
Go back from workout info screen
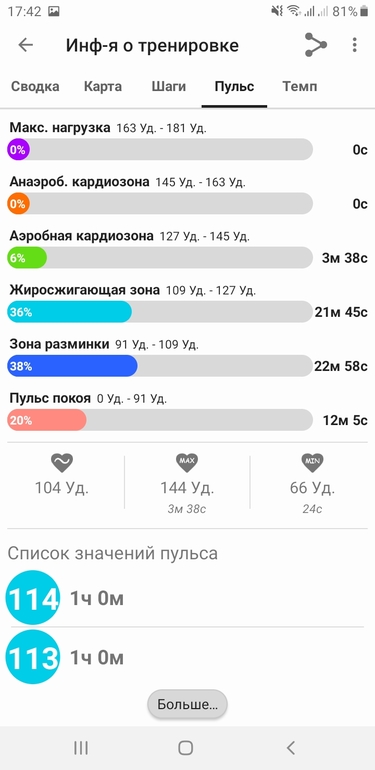click(x=26, y=45)
